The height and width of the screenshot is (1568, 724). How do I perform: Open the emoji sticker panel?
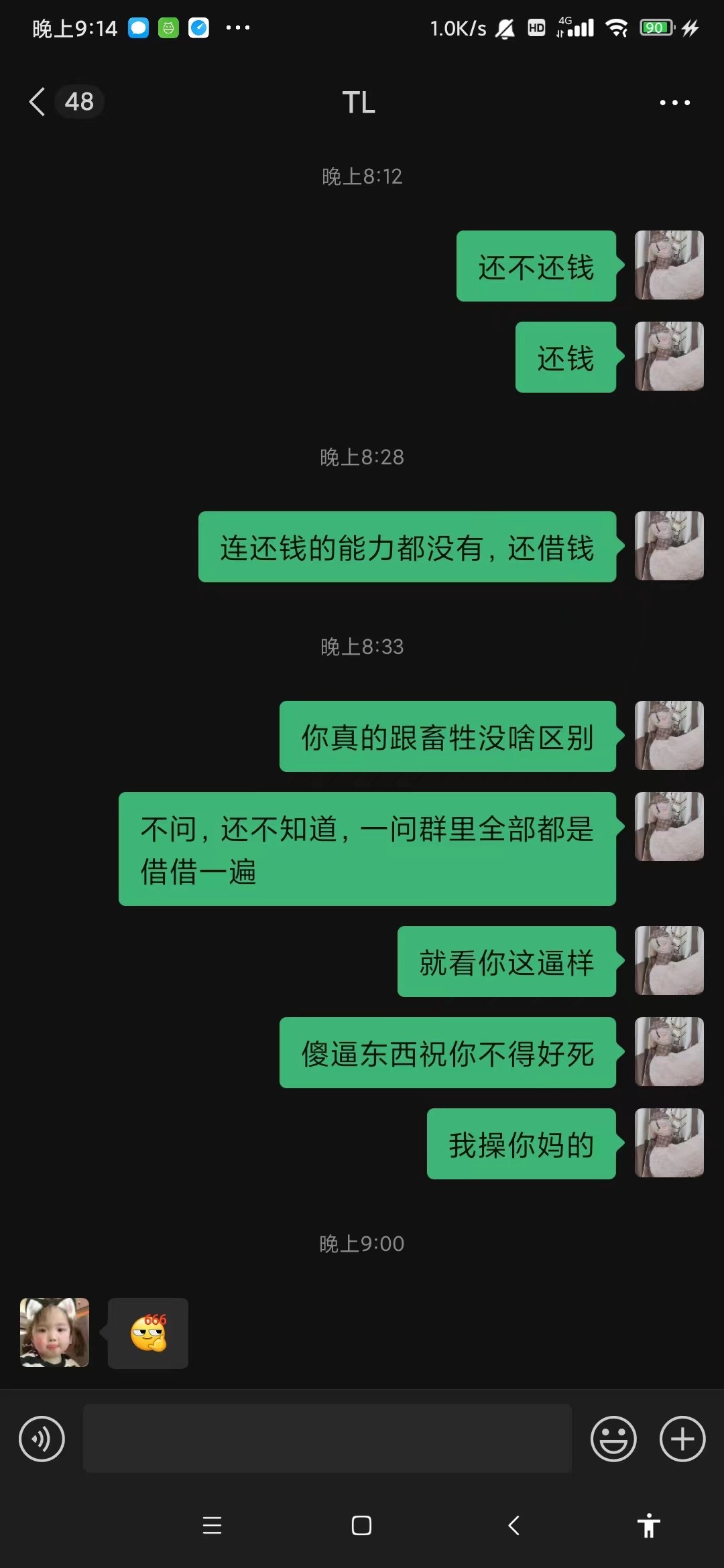[x=613, y=1439]
